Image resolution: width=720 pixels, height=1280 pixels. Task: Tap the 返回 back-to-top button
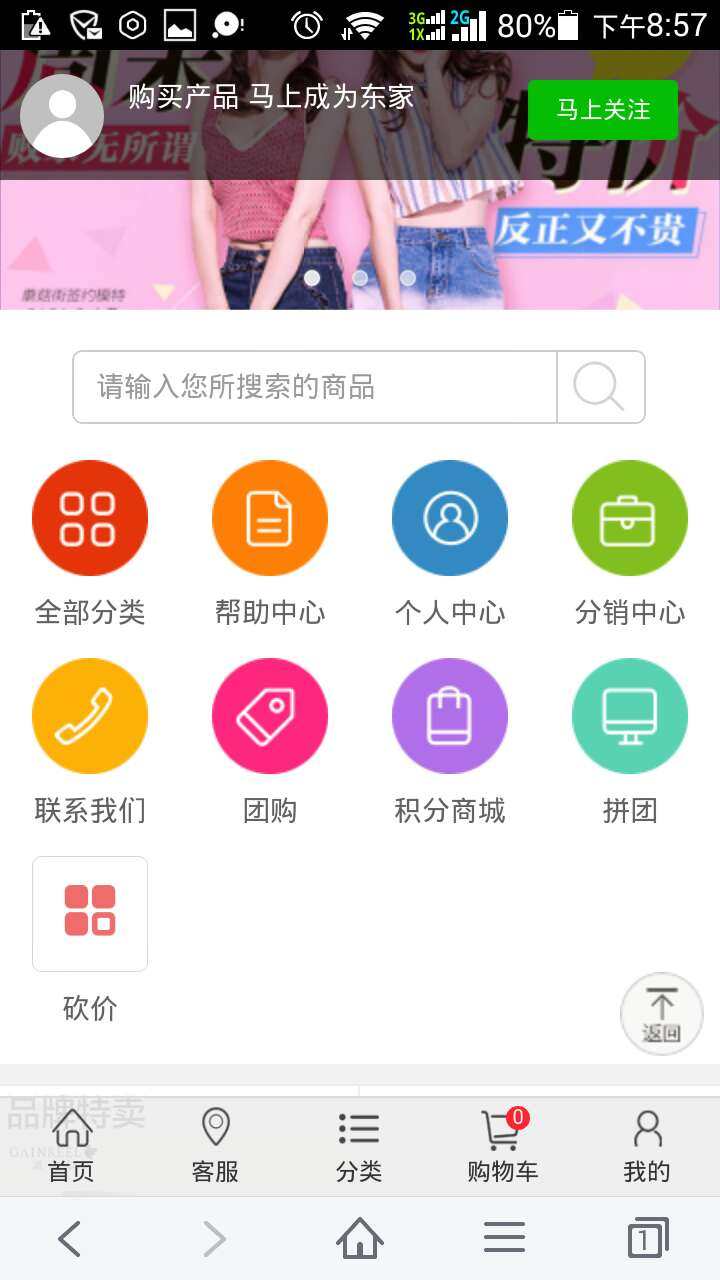click(661, 1014)
